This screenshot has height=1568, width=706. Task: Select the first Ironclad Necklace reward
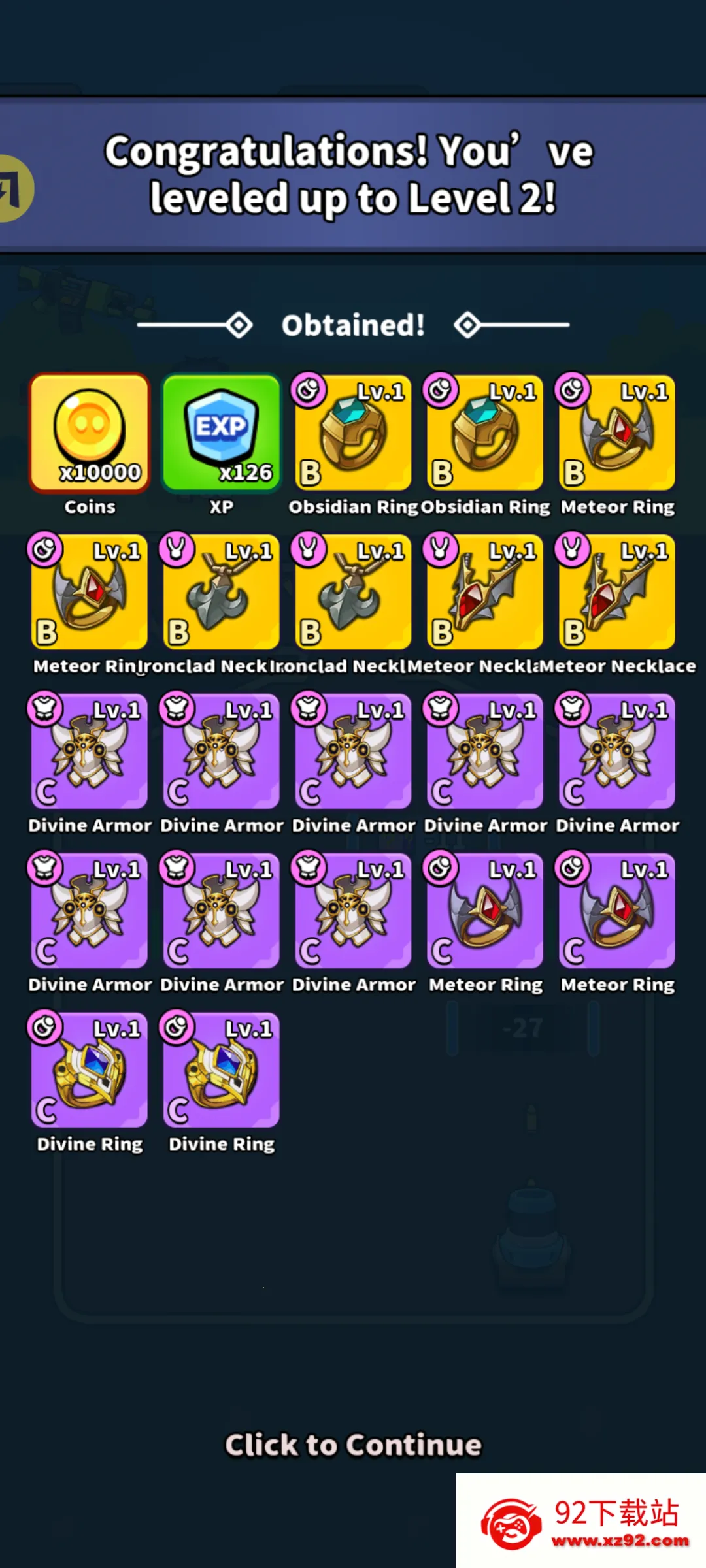point(221,591)
